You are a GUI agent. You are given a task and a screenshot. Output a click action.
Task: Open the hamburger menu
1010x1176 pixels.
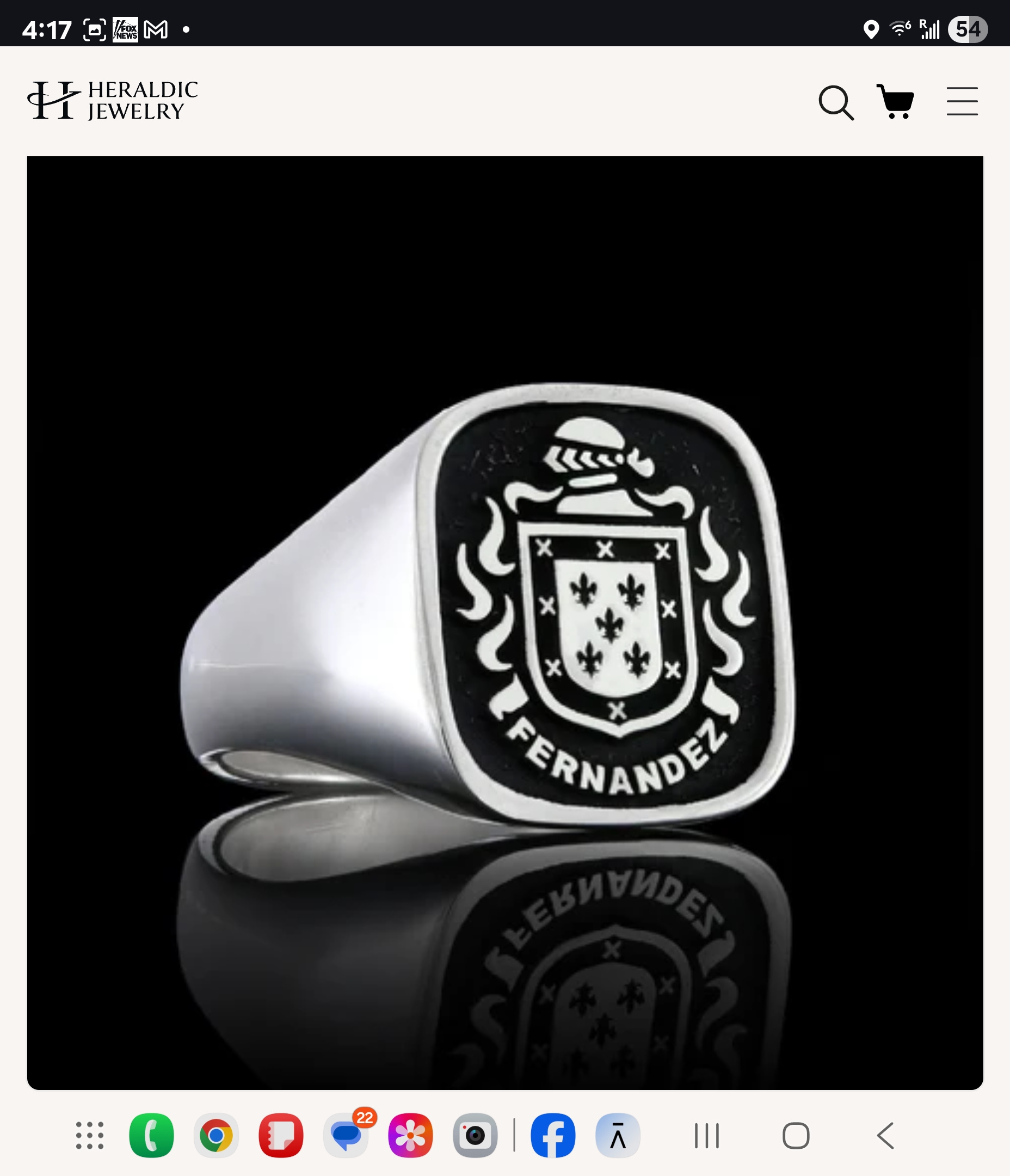[962, 102]
